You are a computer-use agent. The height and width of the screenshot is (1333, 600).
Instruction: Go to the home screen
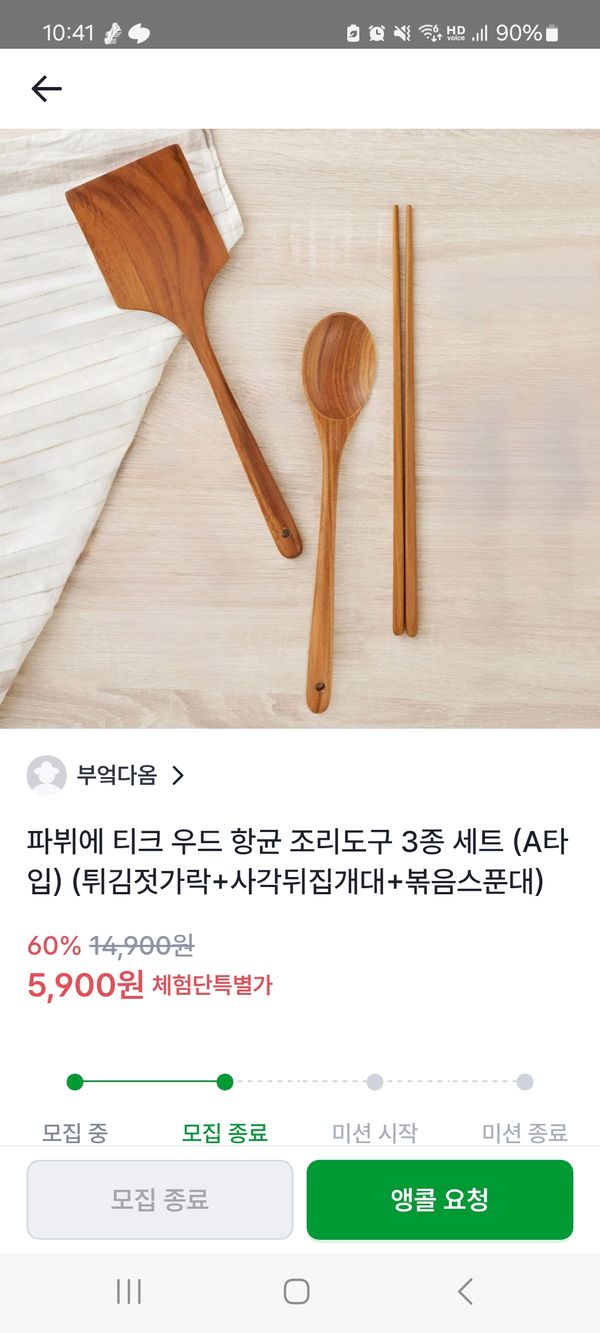296,1291
